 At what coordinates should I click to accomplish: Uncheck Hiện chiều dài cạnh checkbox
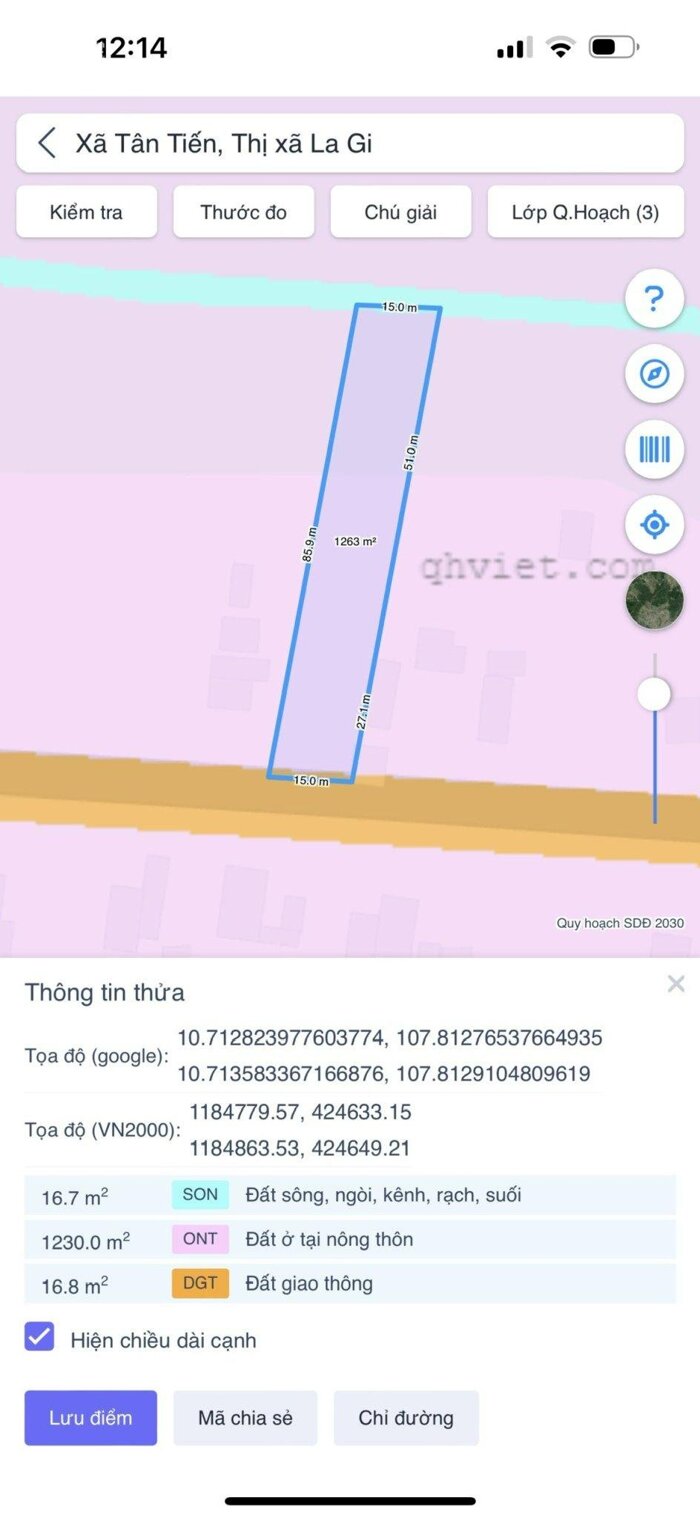(x=40, y=1338)
